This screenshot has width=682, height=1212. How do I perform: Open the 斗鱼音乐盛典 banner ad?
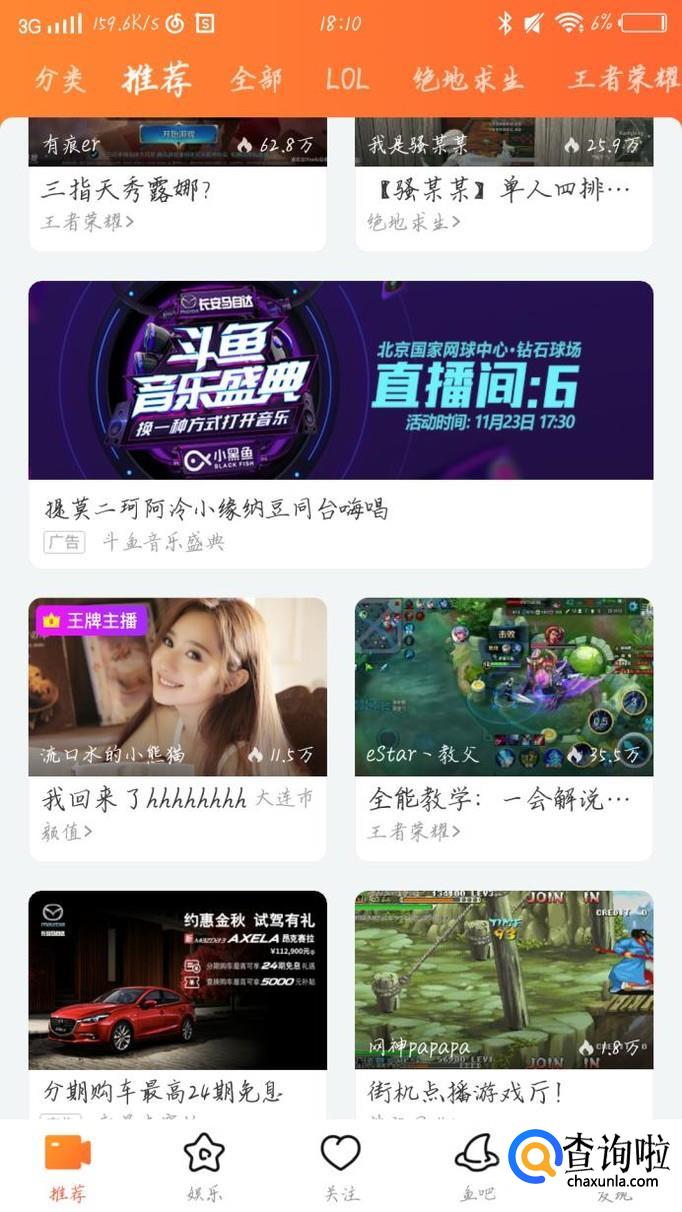(x=340, y=381)
